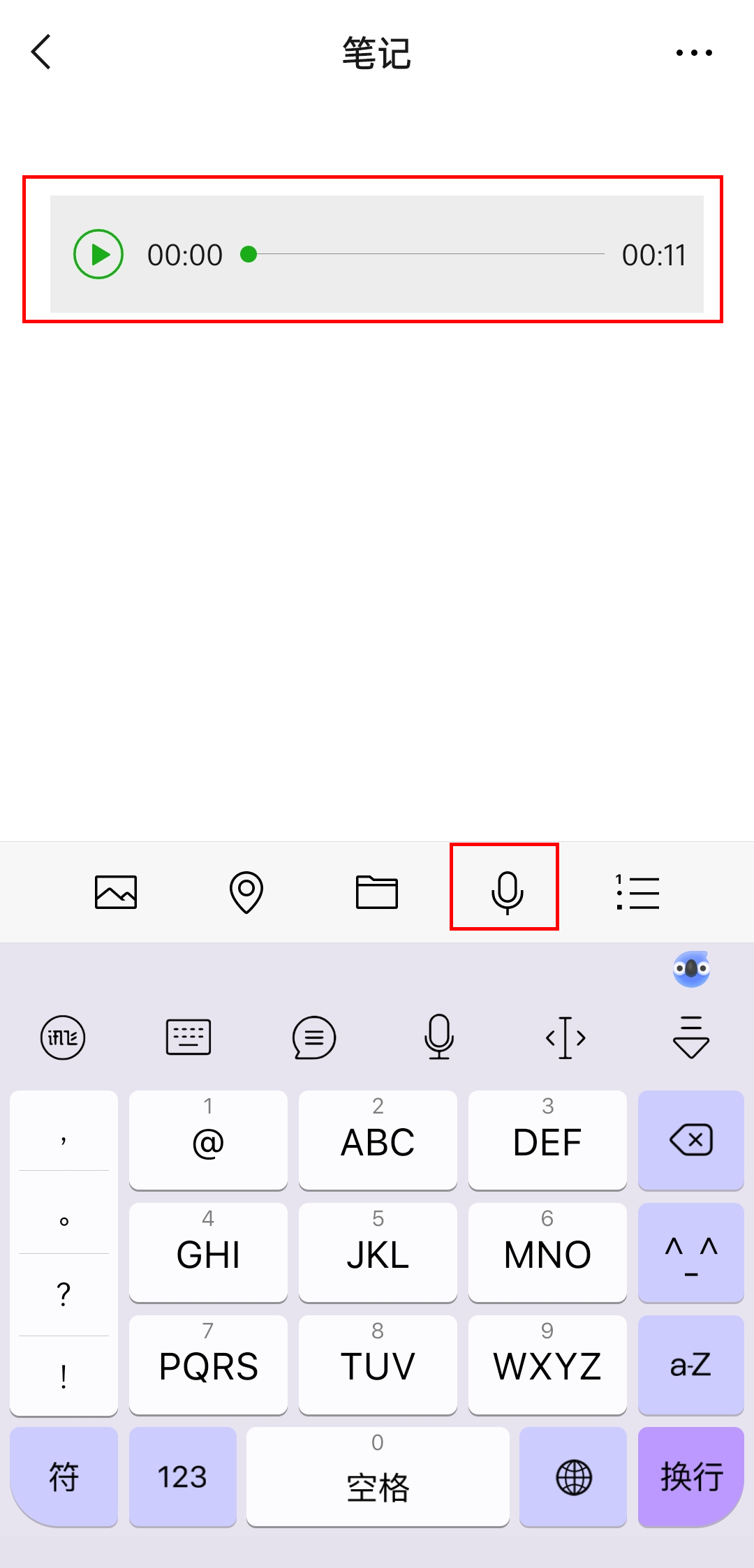The image size is (754, 1568).
Task: Play the 00:11 voice recording
Action: point(98,254)
